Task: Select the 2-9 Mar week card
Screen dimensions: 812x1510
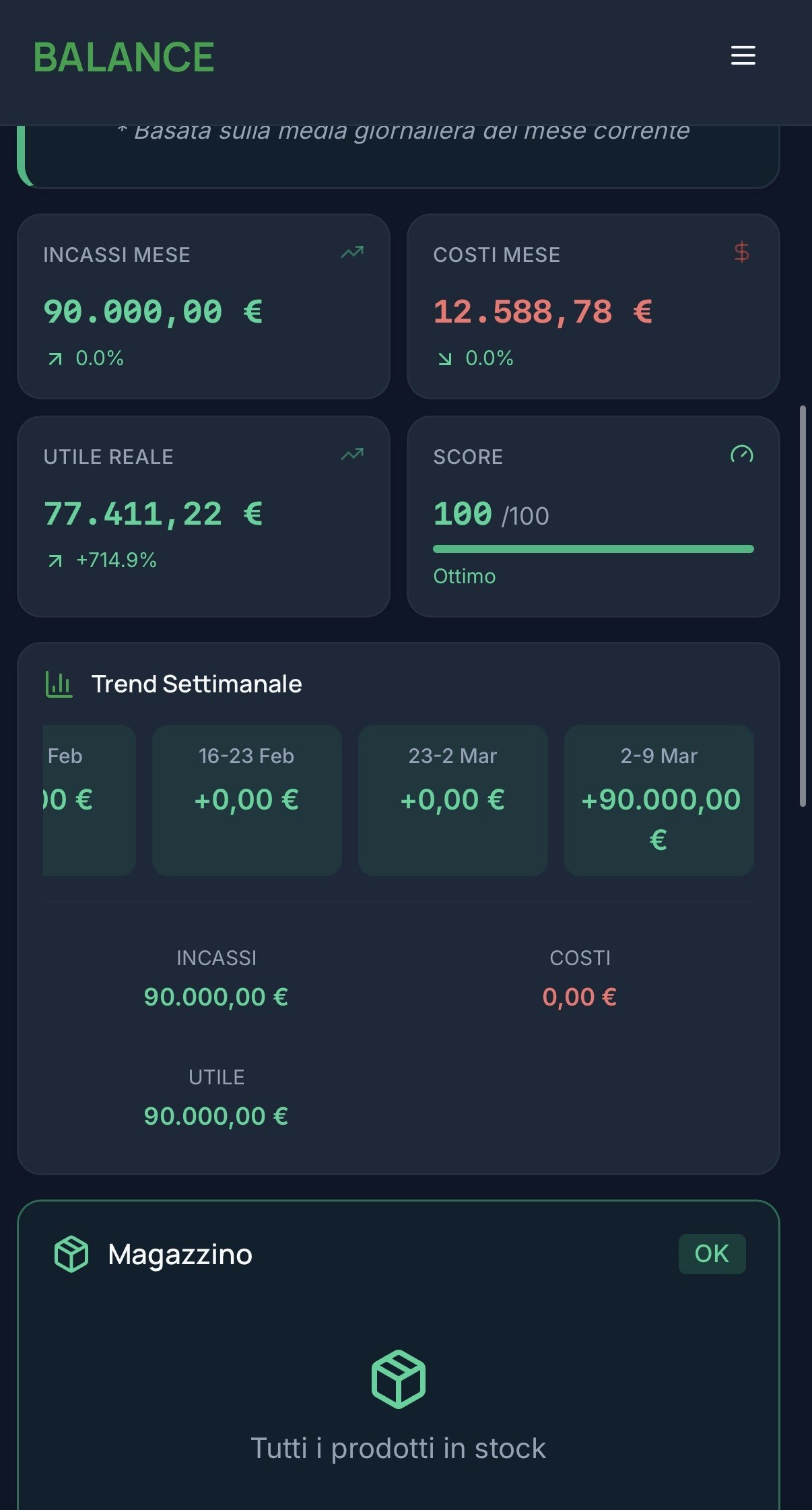Action: pyautogui.click(x=658, y=799)
